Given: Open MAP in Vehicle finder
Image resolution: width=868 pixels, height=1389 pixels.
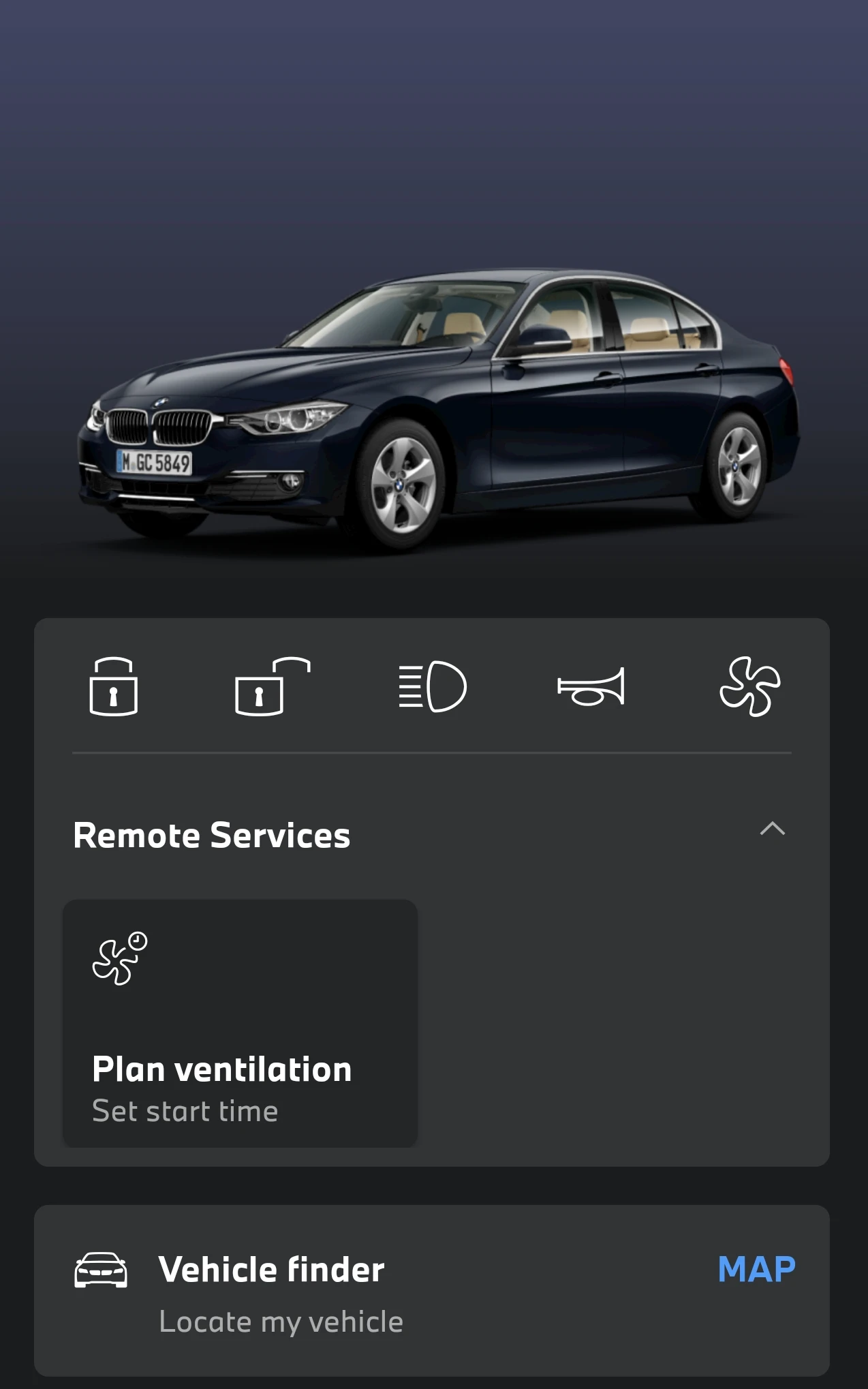Looking at the screenshot, I should click(756, 1269).
